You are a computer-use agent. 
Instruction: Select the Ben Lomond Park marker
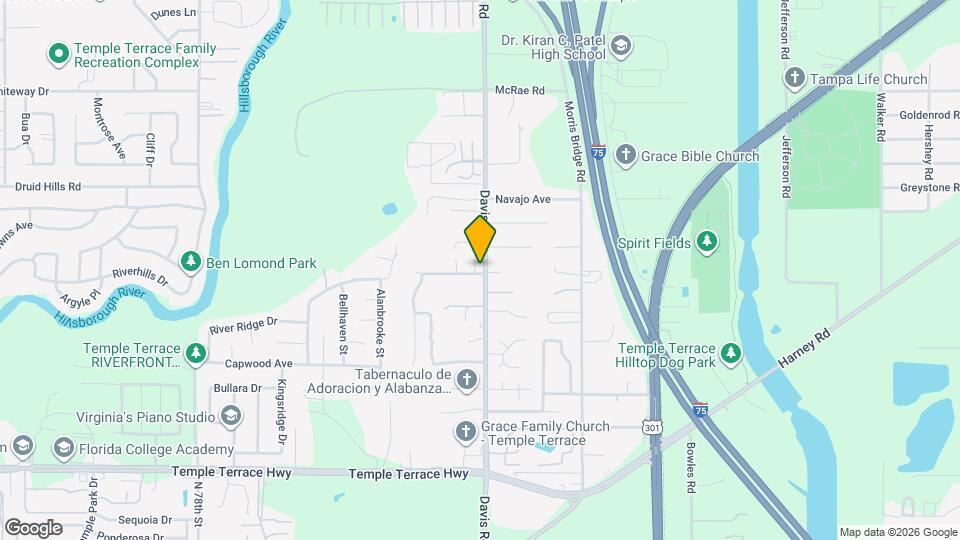point(190,262)
